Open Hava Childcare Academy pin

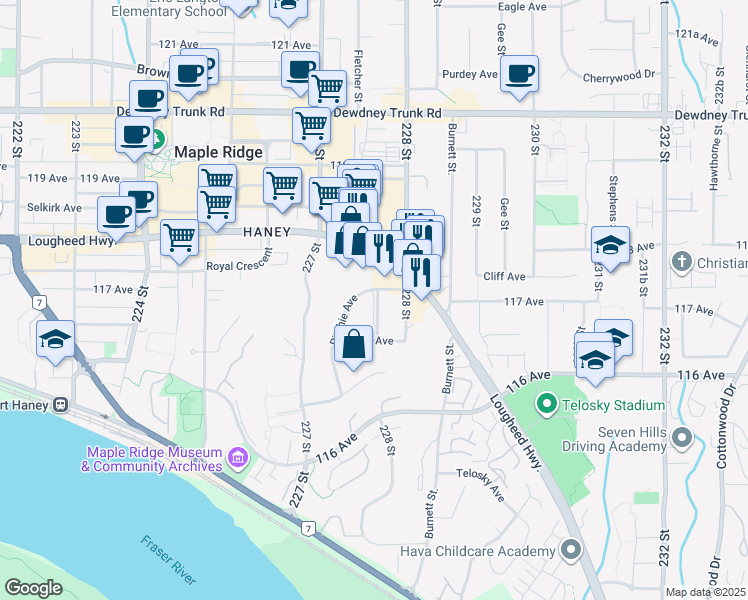571,551
